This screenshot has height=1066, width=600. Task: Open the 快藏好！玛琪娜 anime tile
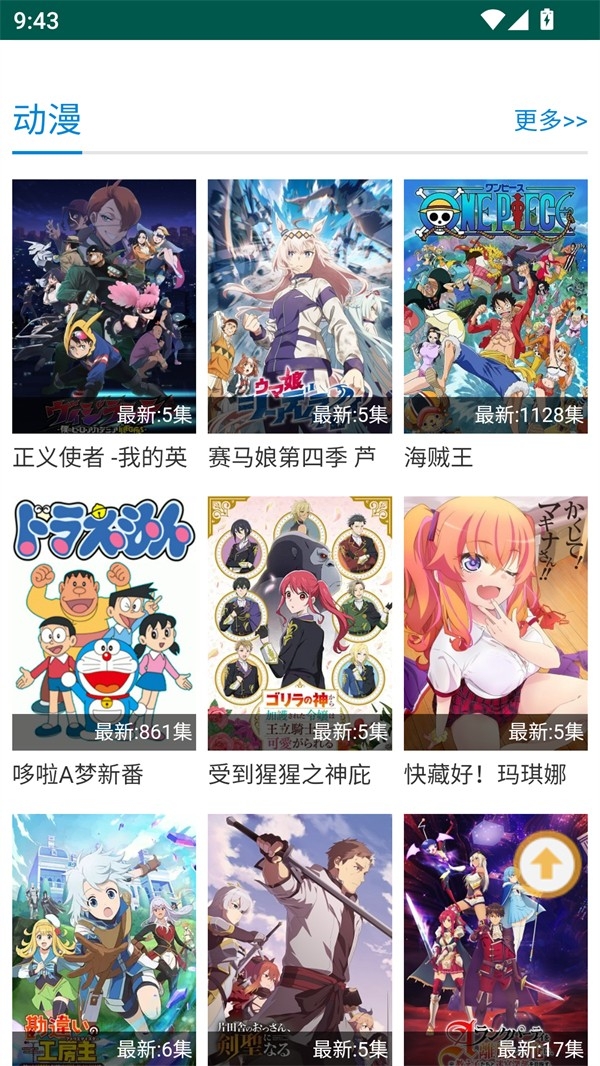pyautogui.click(x=495, y=623)
